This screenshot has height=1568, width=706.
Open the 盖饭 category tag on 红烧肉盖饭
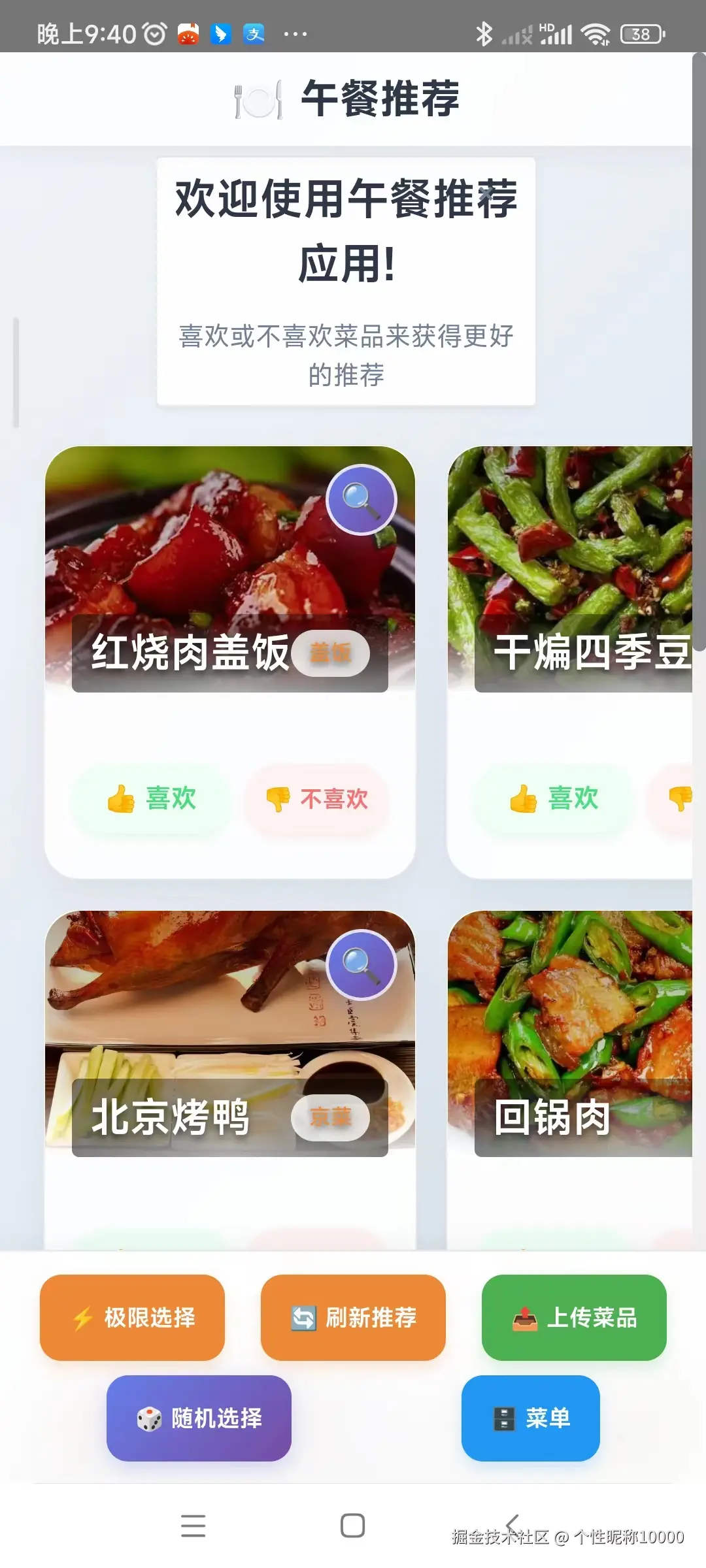pos(331,653)
